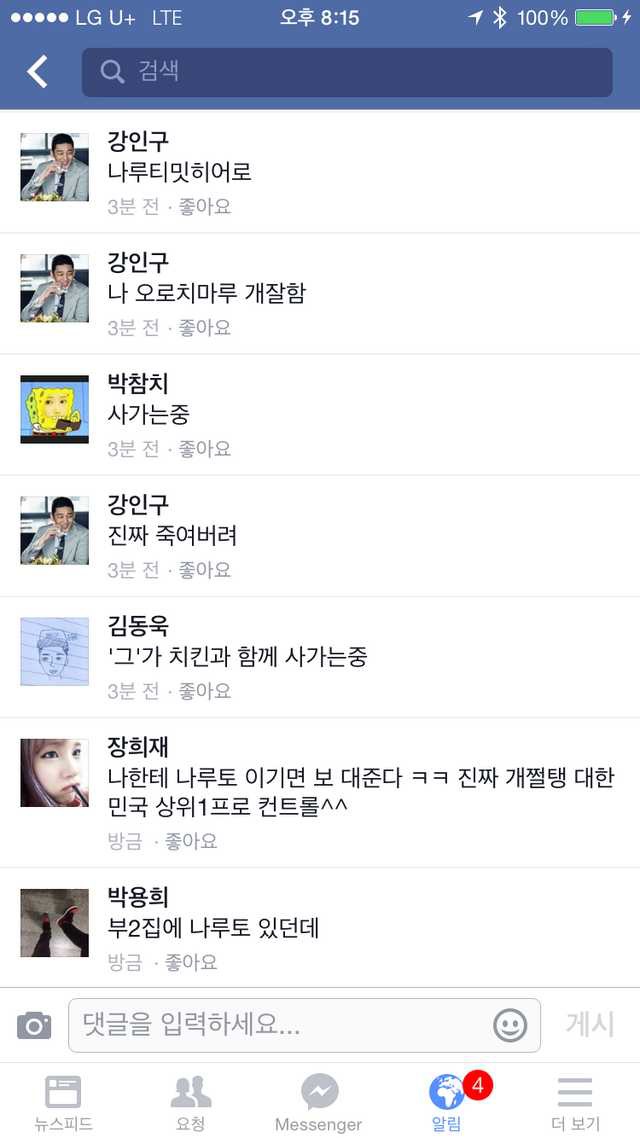This screenshot has height=1138, width=640.
Task: Like 박용희's comment '부2집에 나루토 있던데'
Action: click(x=191, y=963)
